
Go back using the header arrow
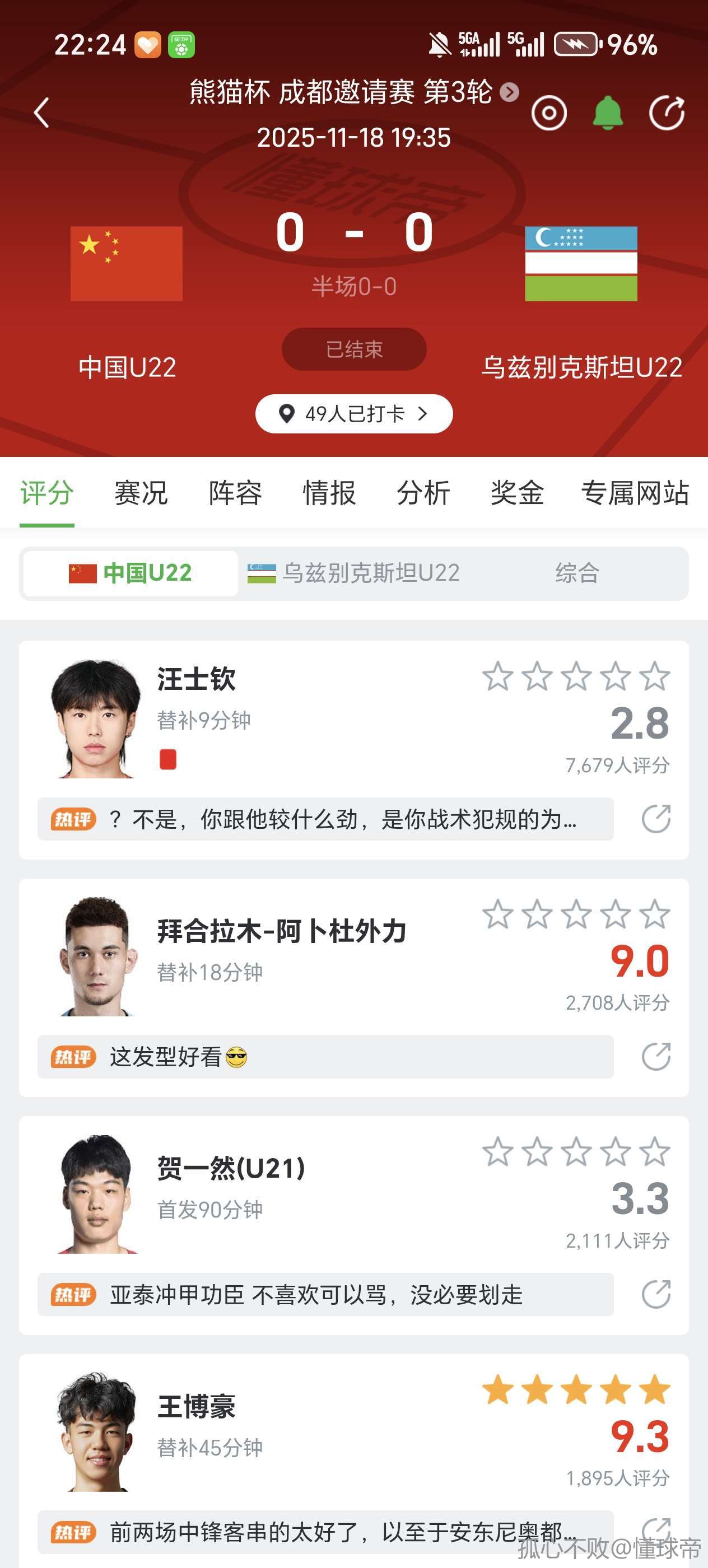pos(41,113)
